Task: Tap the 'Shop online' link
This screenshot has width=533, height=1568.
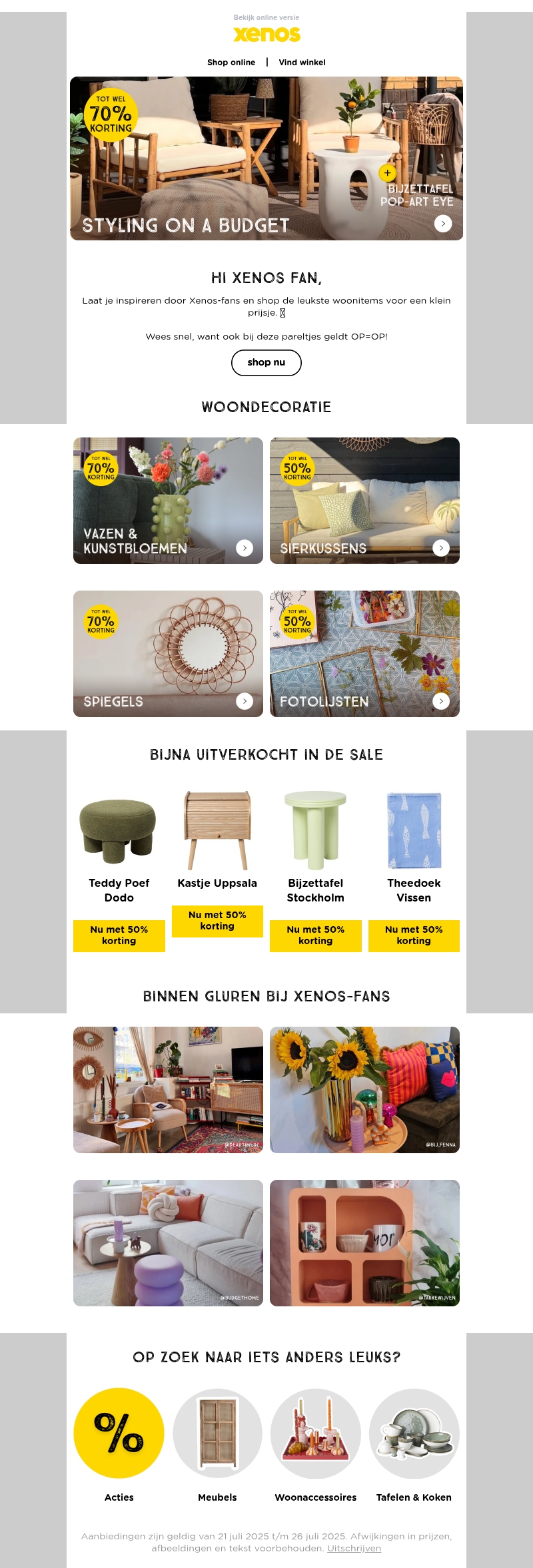Action: [231, 63]
